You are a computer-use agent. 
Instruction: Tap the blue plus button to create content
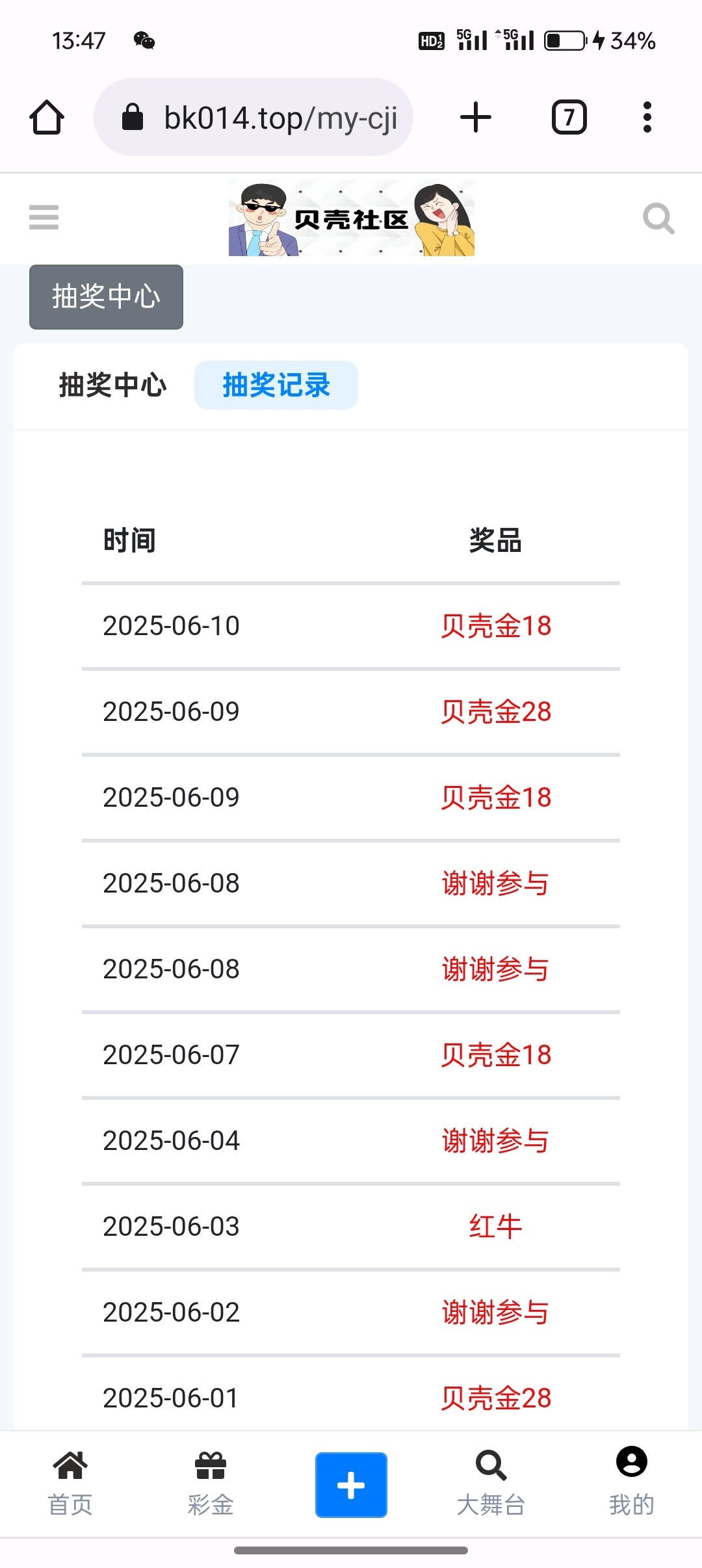tap(350, 1484)
